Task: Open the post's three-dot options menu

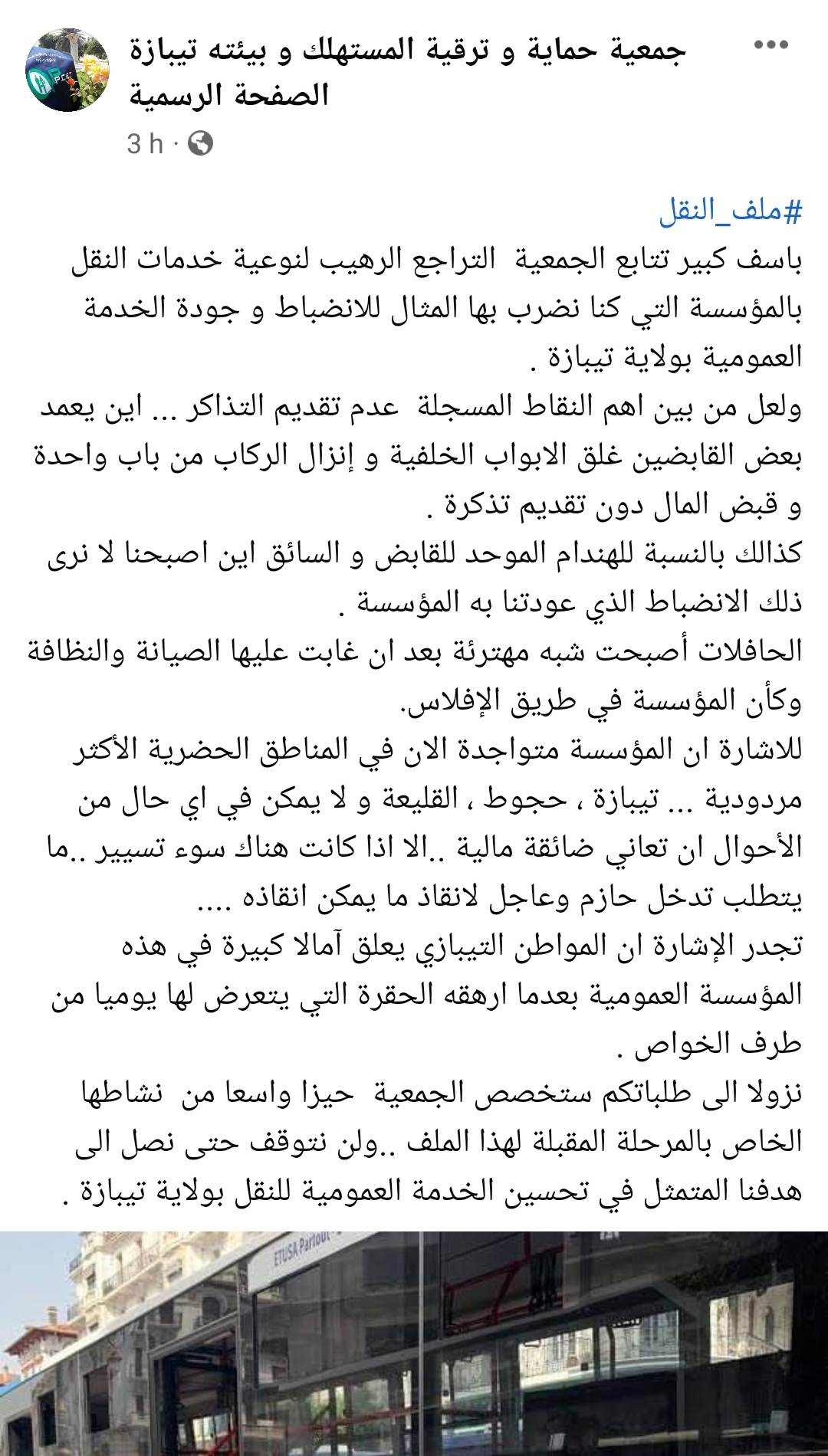Action: pos(770,47)
